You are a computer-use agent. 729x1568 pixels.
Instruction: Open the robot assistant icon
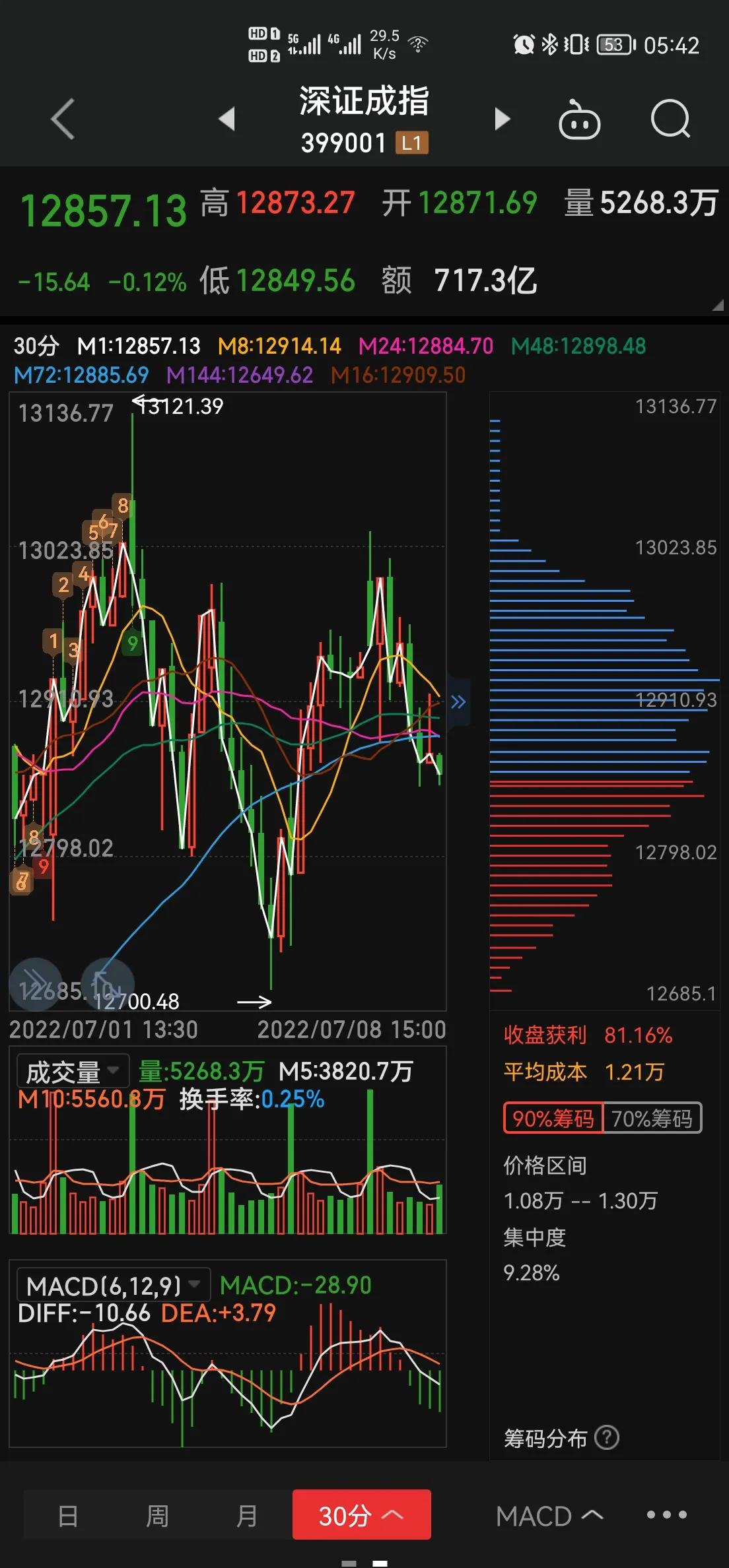point(579,121)
